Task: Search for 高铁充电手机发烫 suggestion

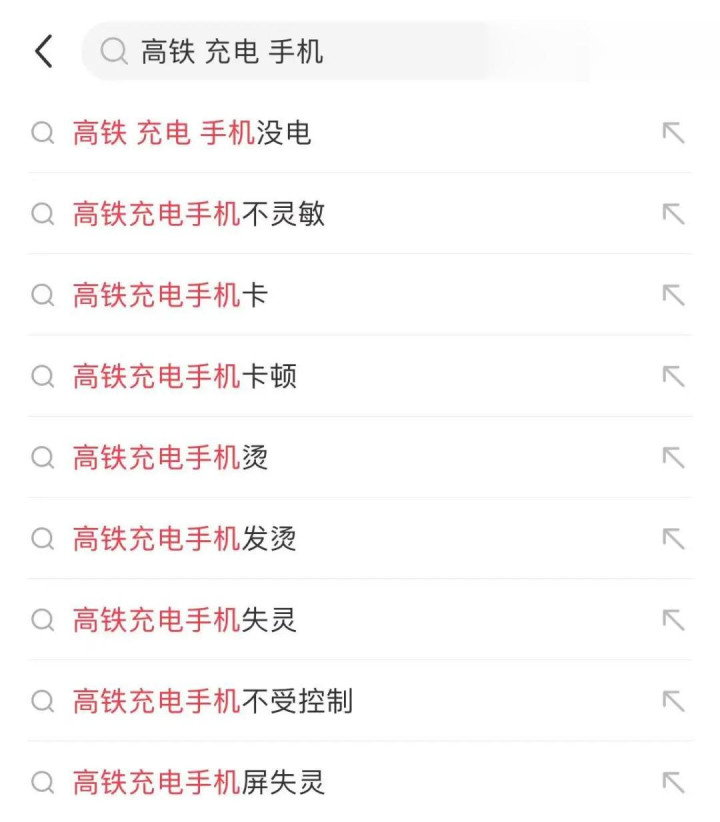Action: pyautogui.click(x=185, y=539)
